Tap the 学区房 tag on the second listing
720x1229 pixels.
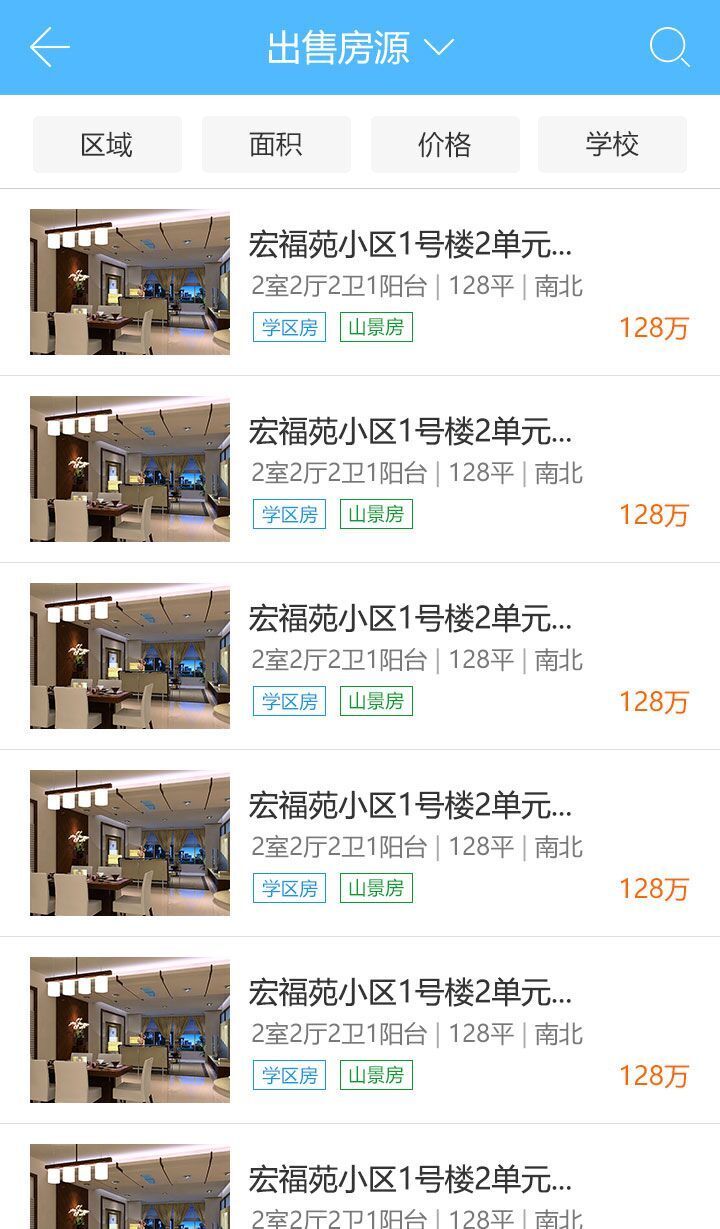(x=289, y=513)
